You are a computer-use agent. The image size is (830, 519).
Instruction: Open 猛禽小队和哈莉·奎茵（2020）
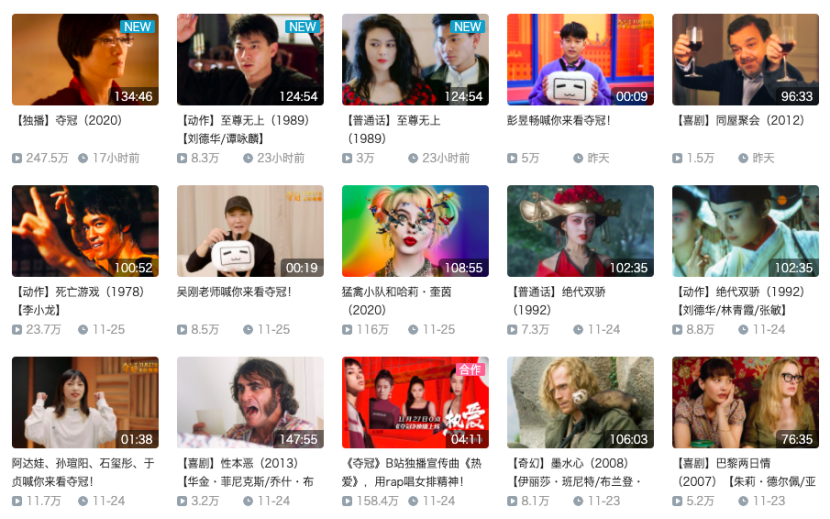click(x=415, y=231)
